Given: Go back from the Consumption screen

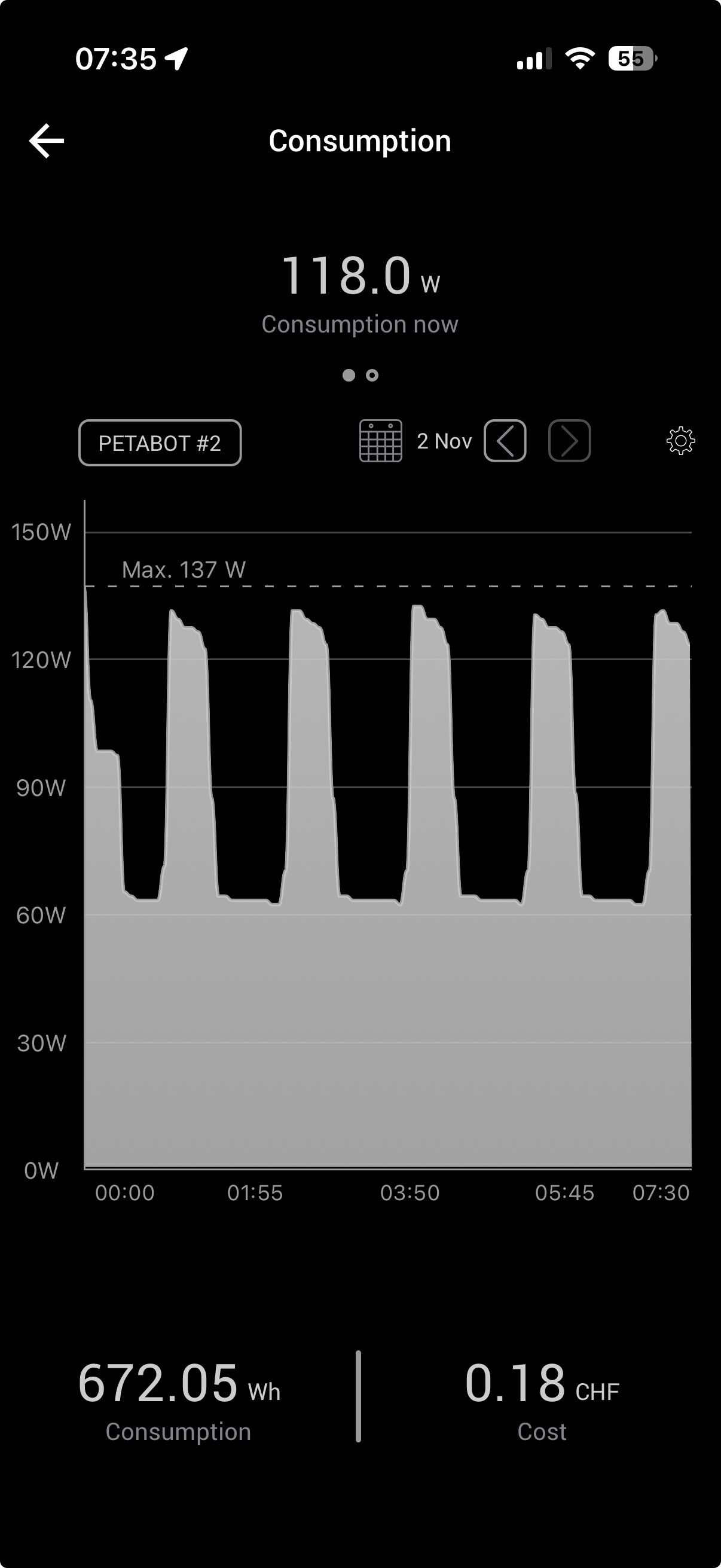Looking at the screenshot, I should 47,141.
